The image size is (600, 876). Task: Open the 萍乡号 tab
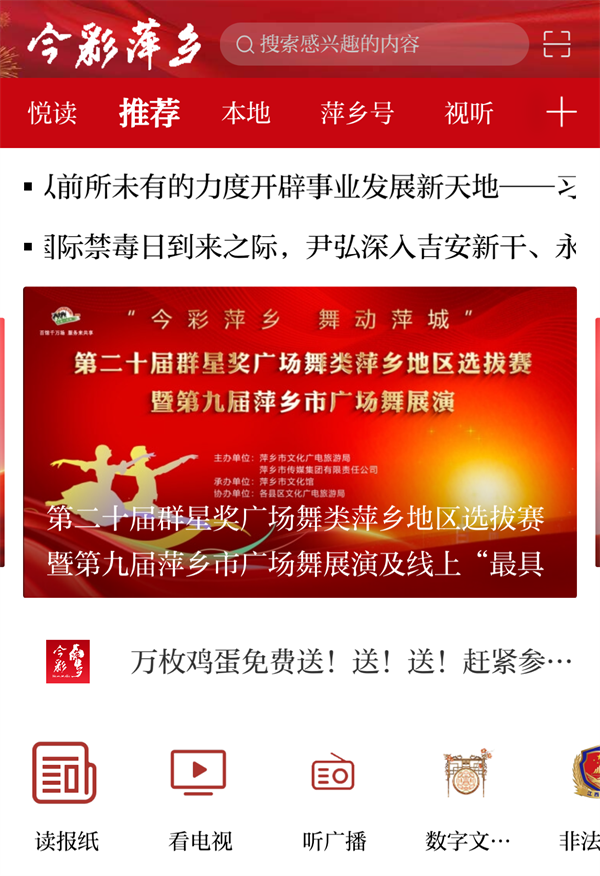point(357,113)
